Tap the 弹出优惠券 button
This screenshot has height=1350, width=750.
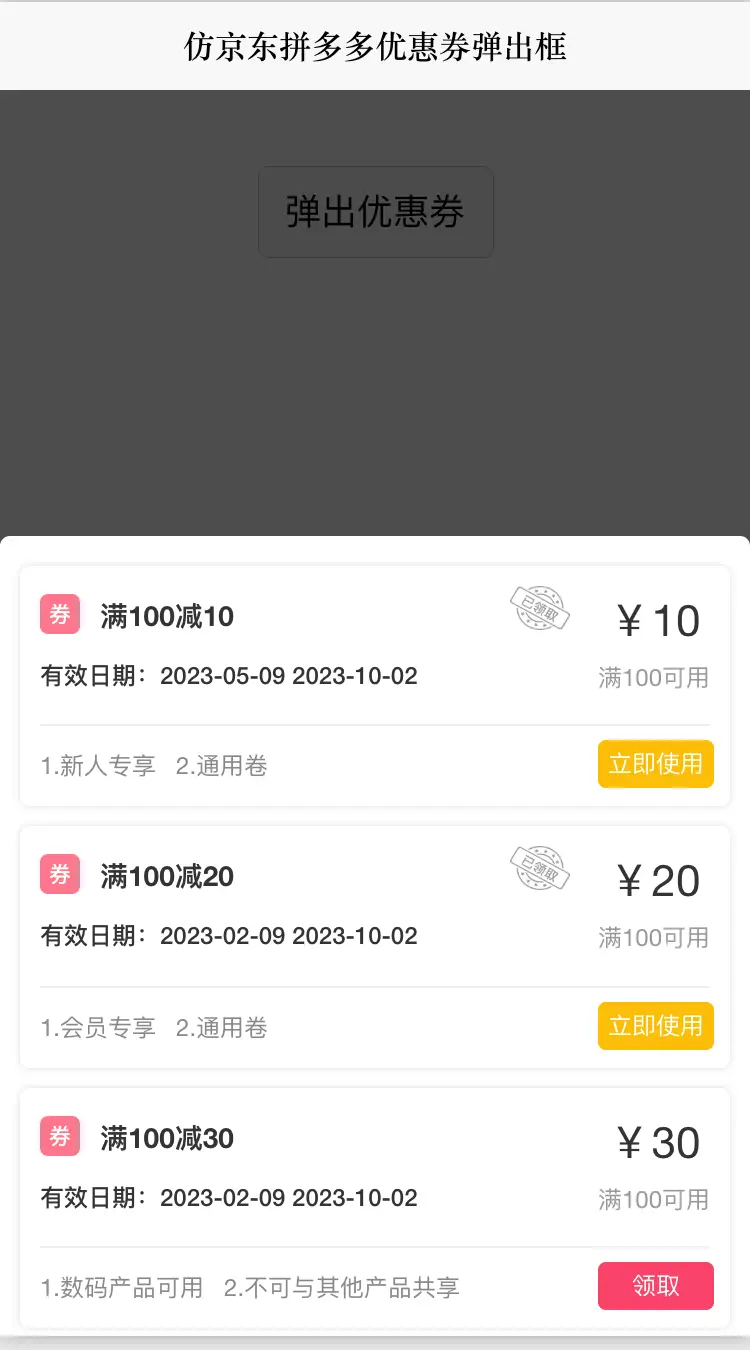click(375, 212)
